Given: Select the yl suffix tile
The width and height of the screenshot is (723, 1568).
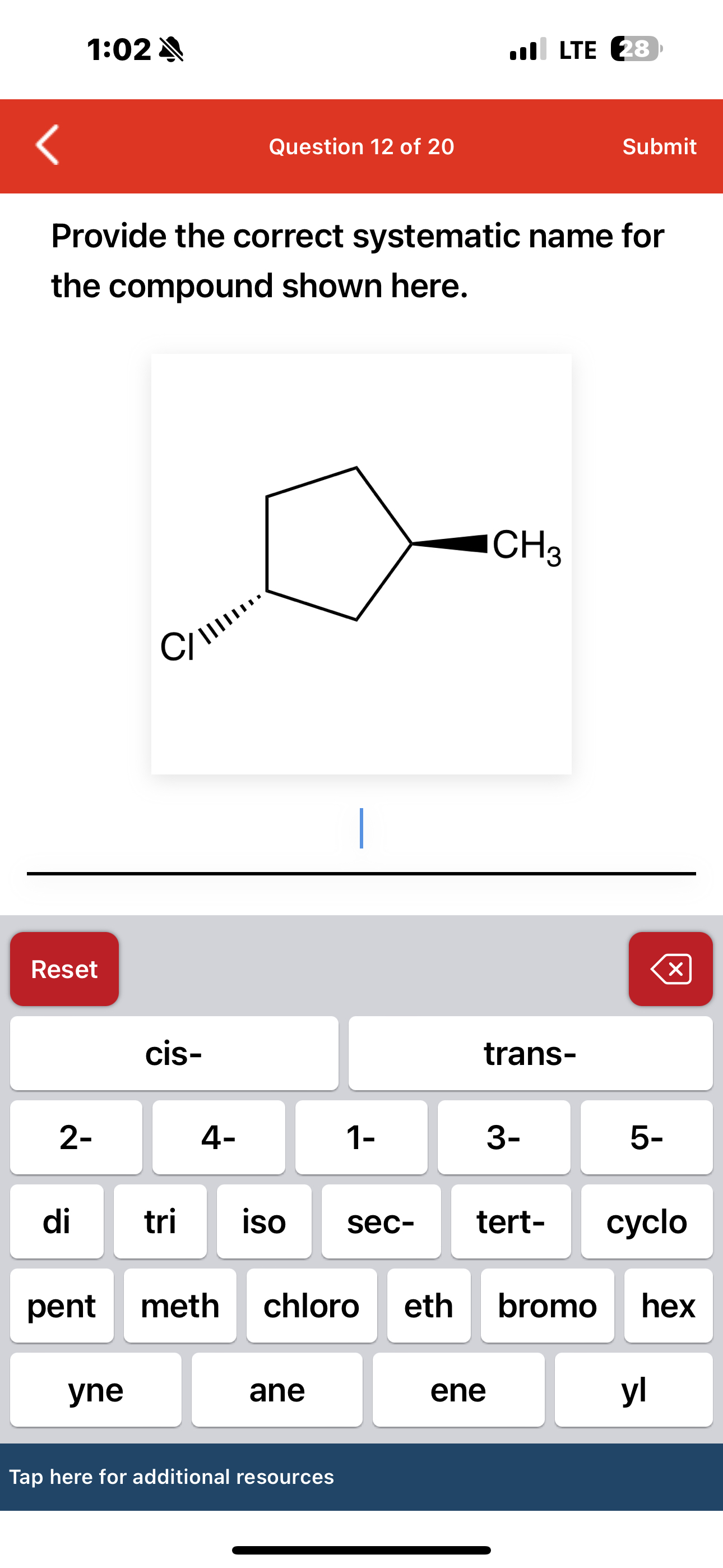Looking at the screenshot, I should pyautogui.click(x=635, y=1391).
